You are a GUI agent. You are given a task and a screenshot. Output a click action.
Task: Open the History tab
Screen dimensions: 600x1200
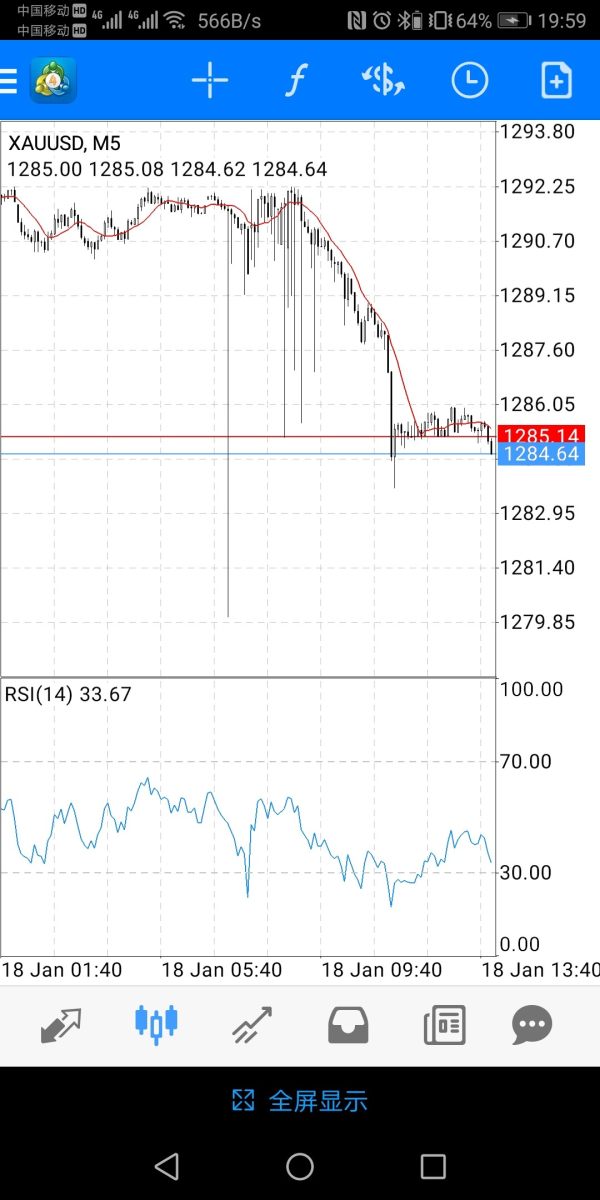coord(348,1025)
